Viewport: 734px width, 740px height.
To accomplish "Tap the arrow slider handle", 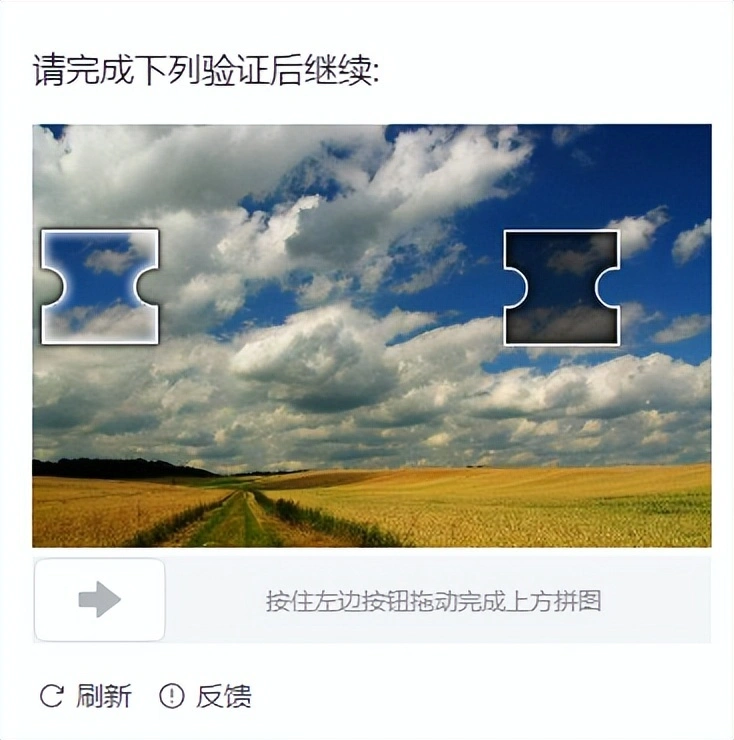I will coord(99,600).
